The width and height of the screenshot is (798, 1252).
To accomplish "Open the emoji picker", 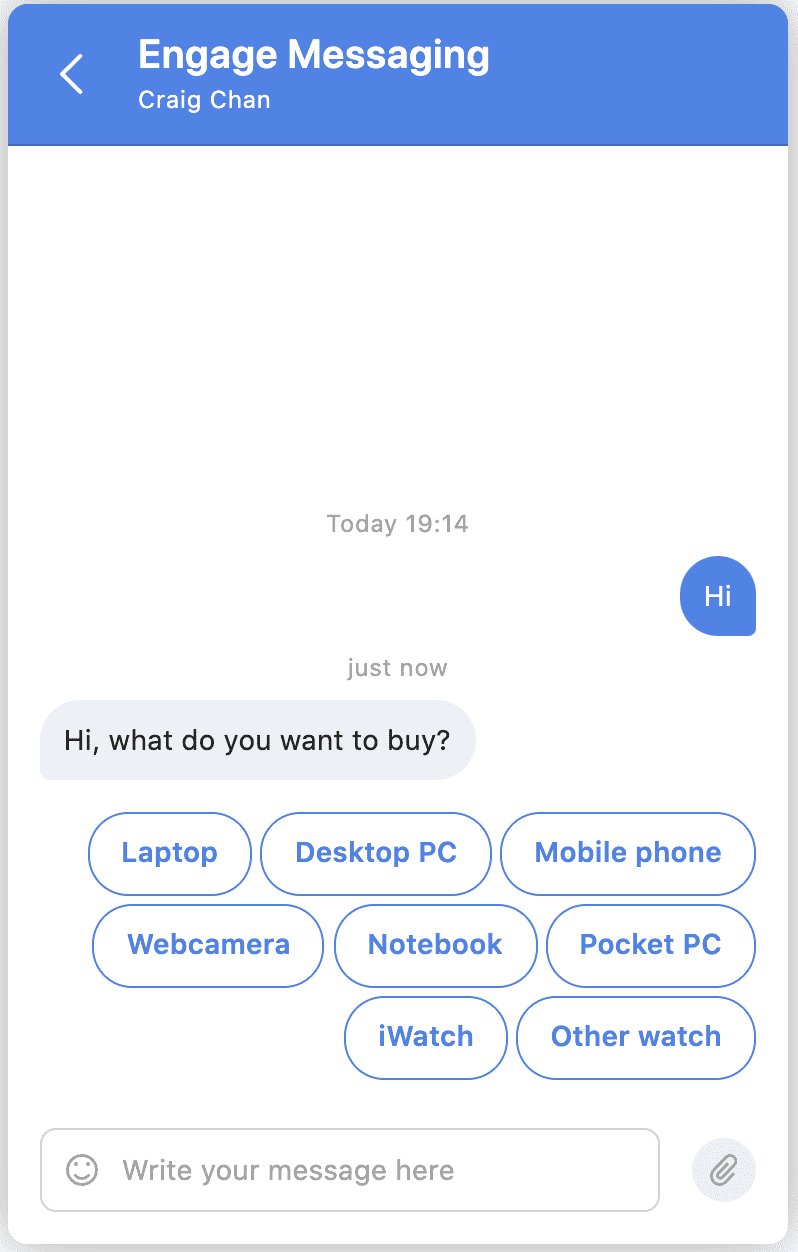I will coord(82,1170).
